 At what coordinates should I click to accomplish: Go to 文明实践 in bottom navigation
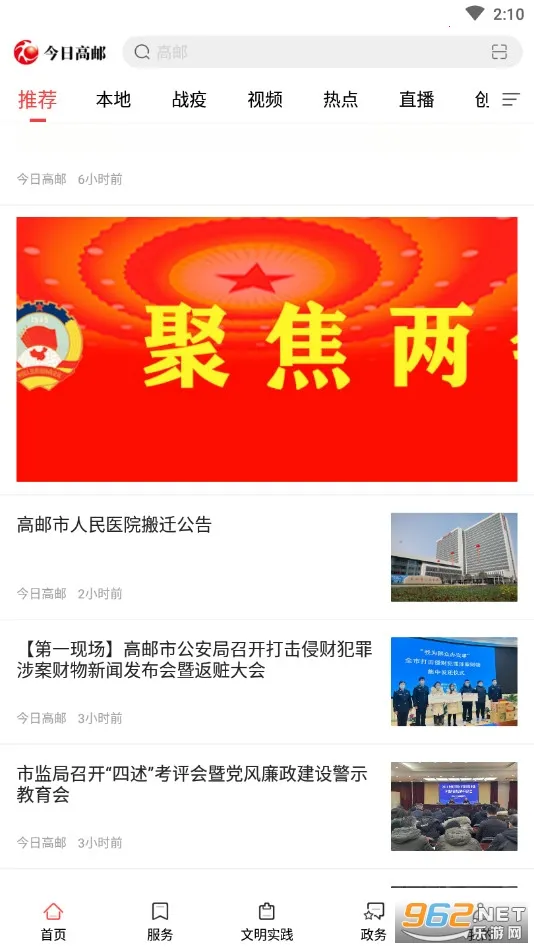tap(267, 922)
